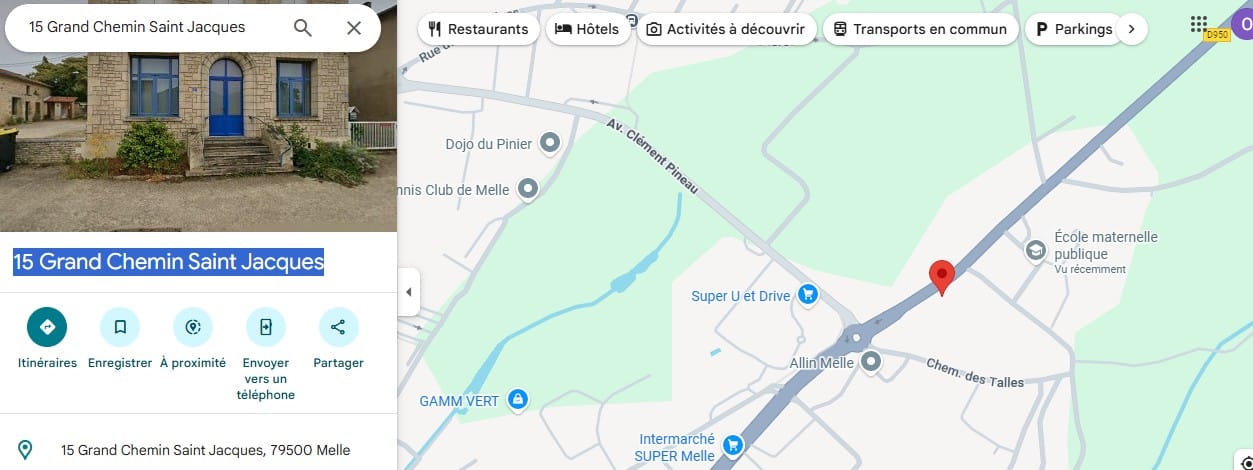Open the account profile avatar
The width and height of the screenshot is (1253, 470).
tap(1243, 25)
